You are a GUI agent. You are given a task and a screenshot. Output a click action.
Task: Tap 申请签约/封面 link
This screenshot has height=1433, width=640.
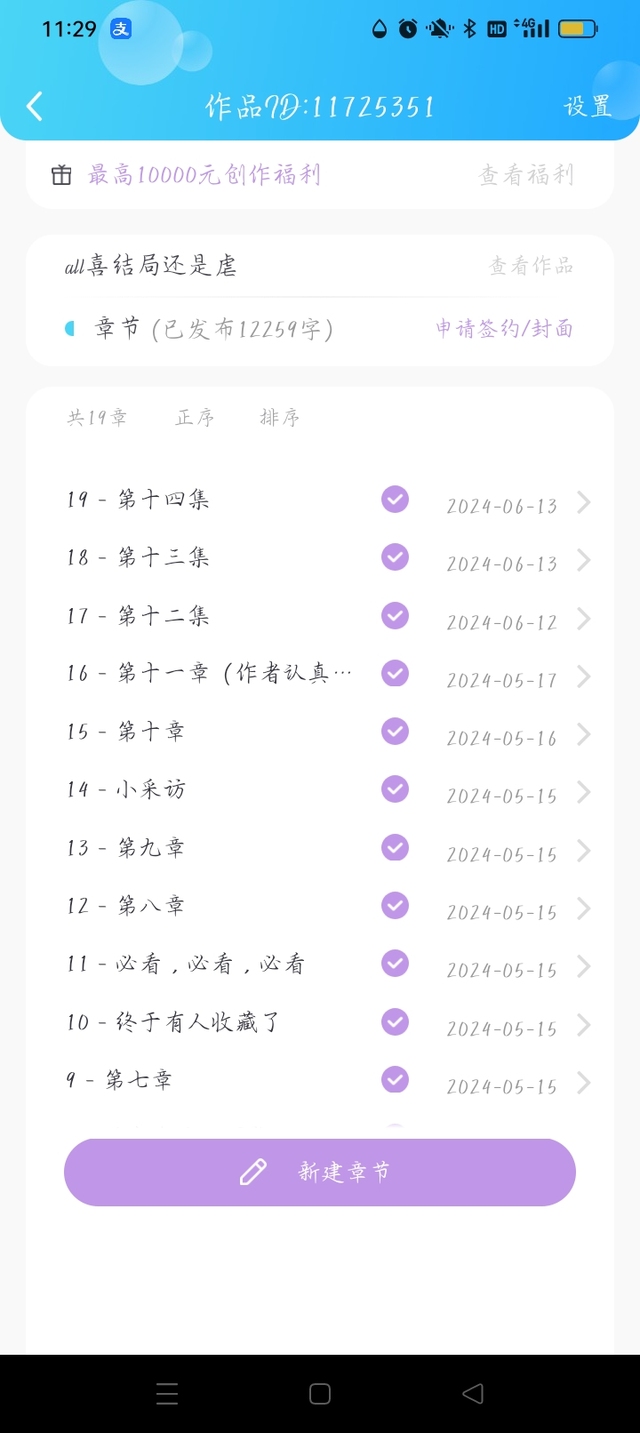(504, 328)
